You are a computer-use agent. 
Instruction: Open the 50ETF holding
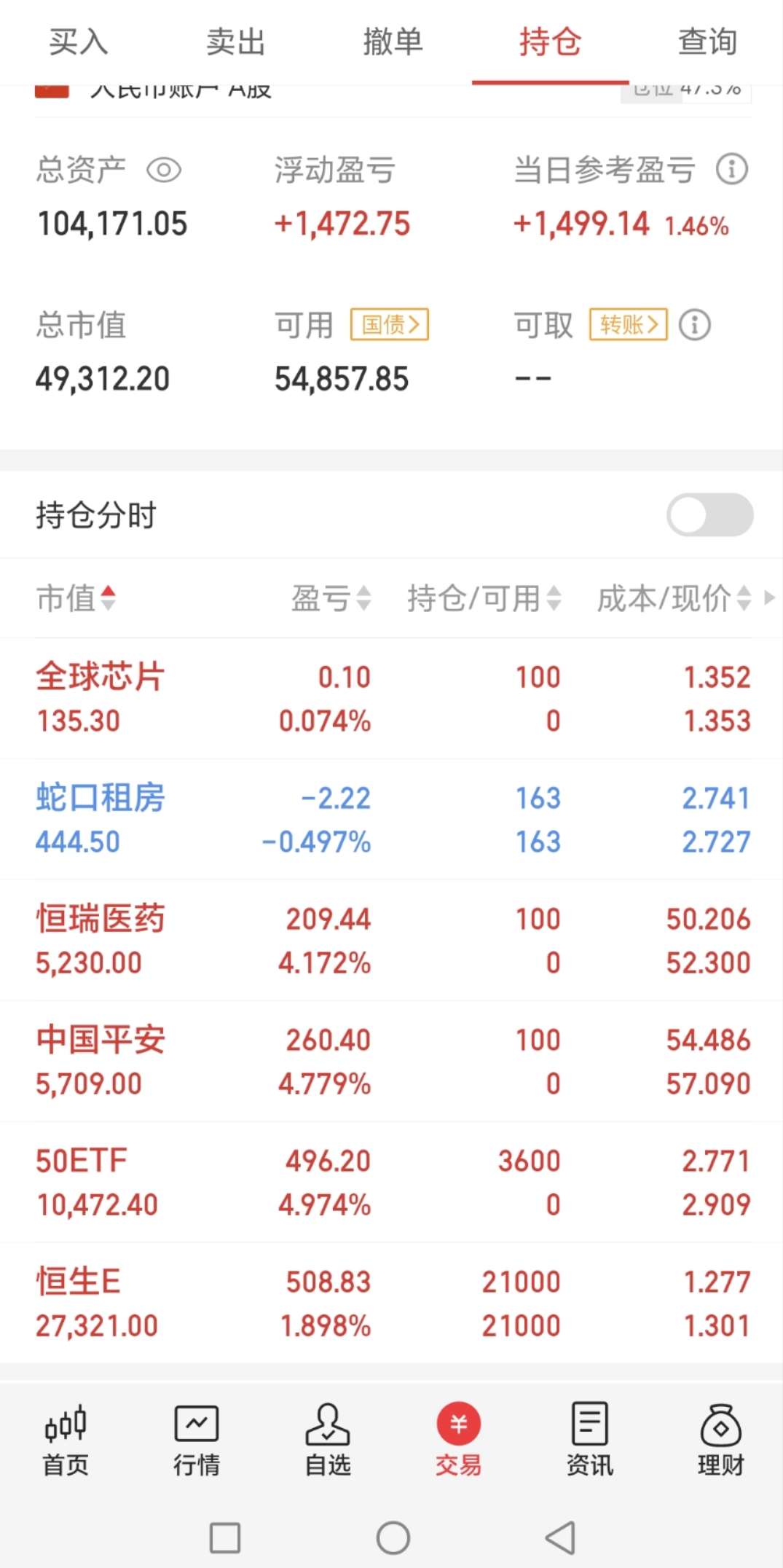pos(82,1161)
